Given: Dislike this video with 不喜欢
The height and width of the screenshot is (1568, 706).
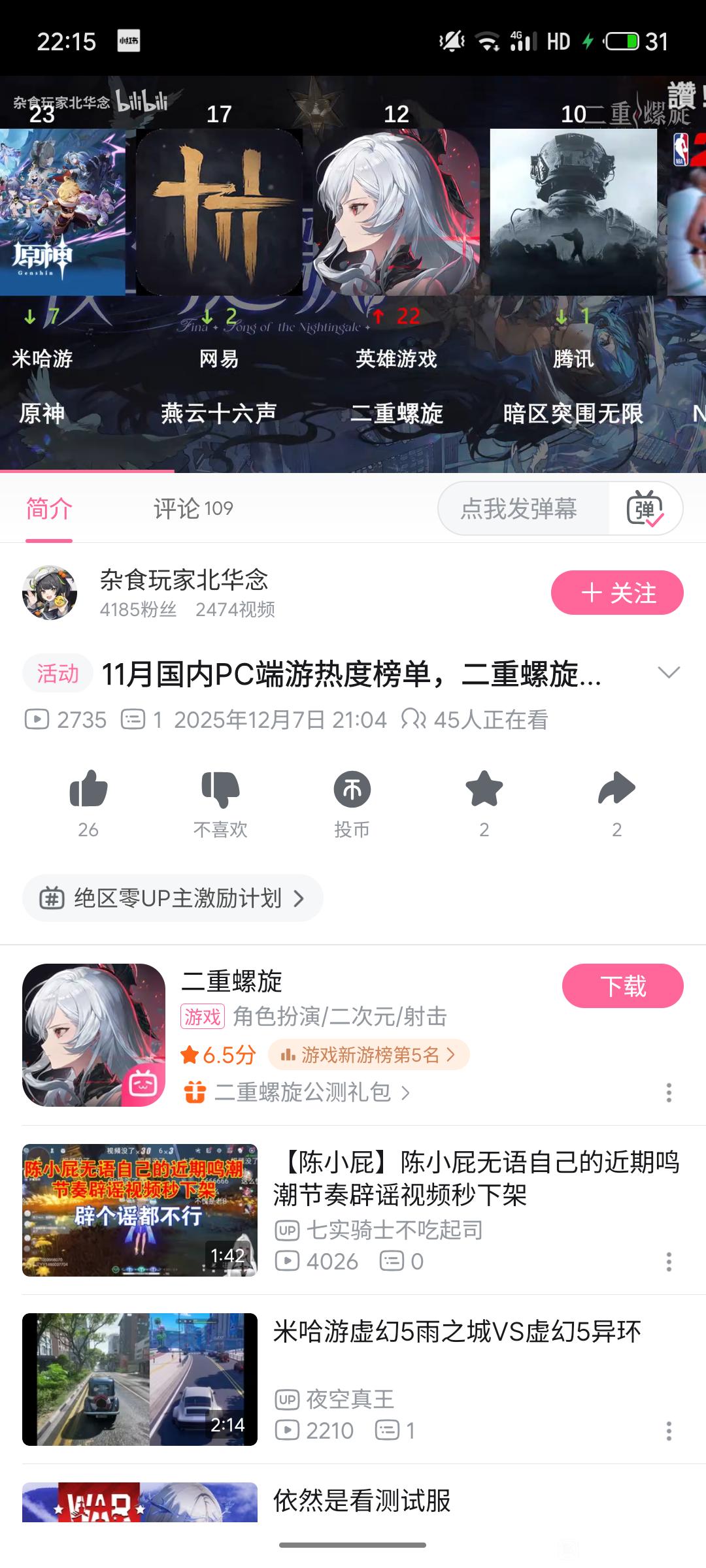Looking at the screenshot, I should [220, 789].
